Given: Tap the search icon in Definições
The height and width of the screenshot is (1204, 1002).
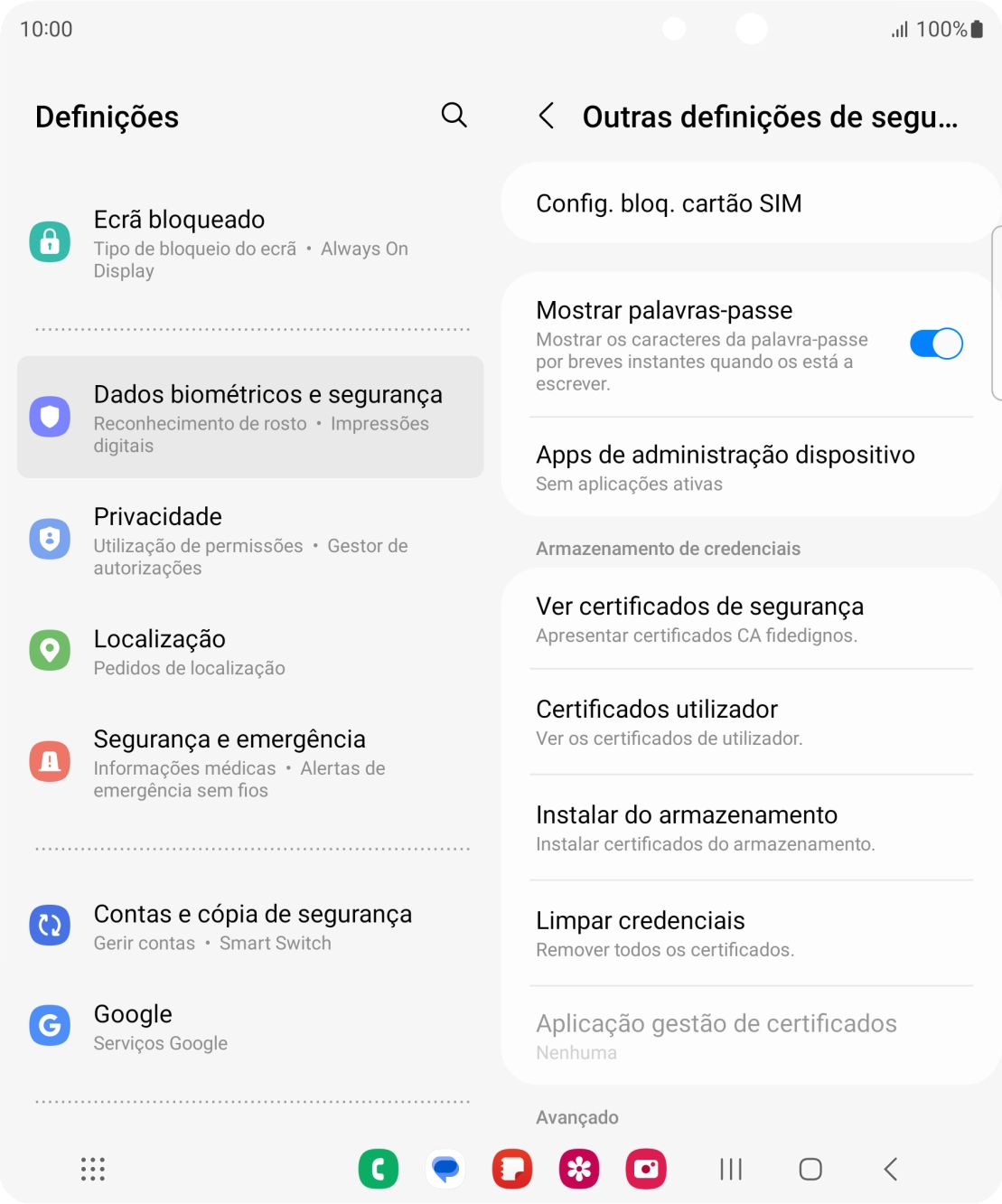Looking at the screenshot, I should pyautogui.click(x=454, y=116).
